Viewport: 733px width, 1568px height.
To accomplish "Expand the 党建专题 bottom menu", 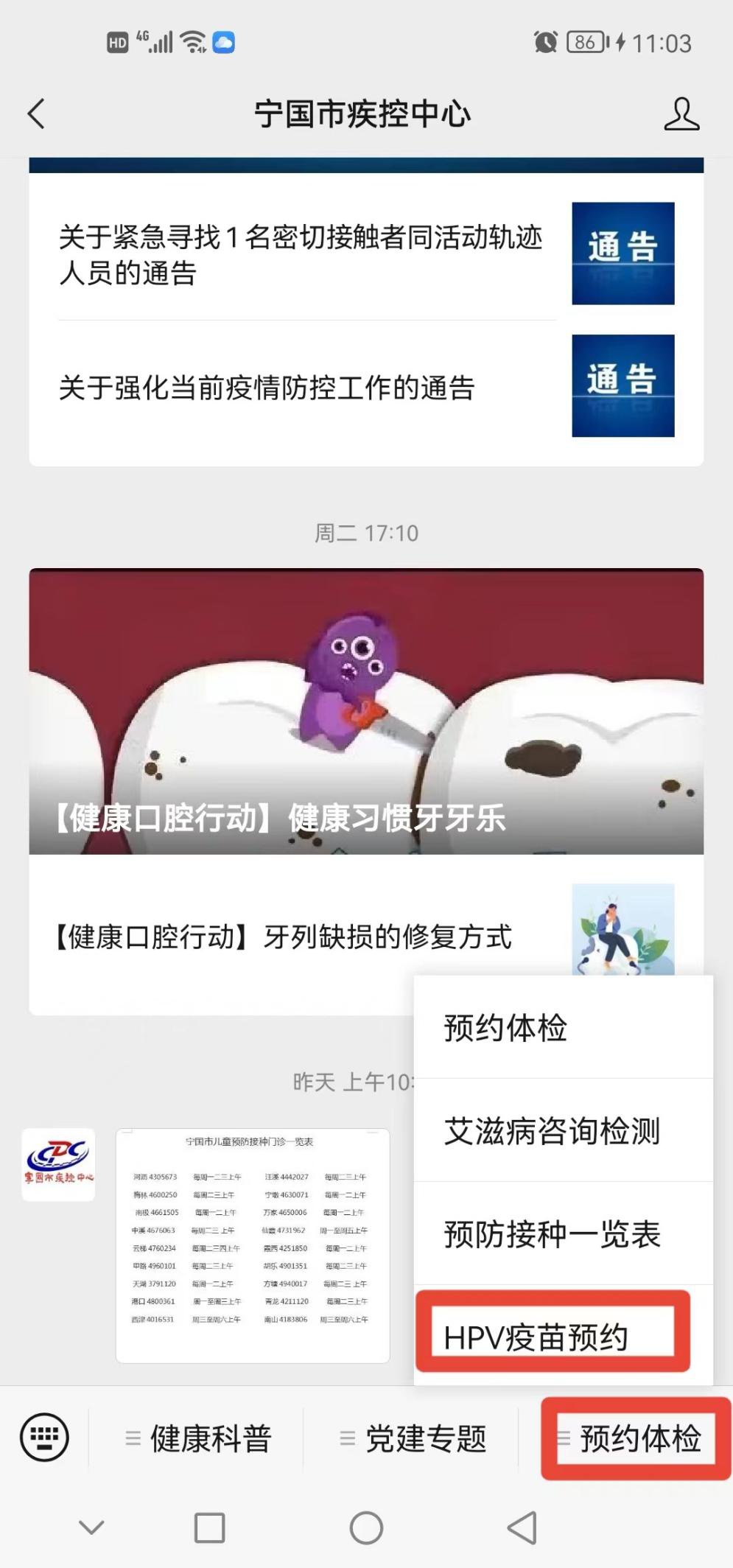I will [413, 1438].
